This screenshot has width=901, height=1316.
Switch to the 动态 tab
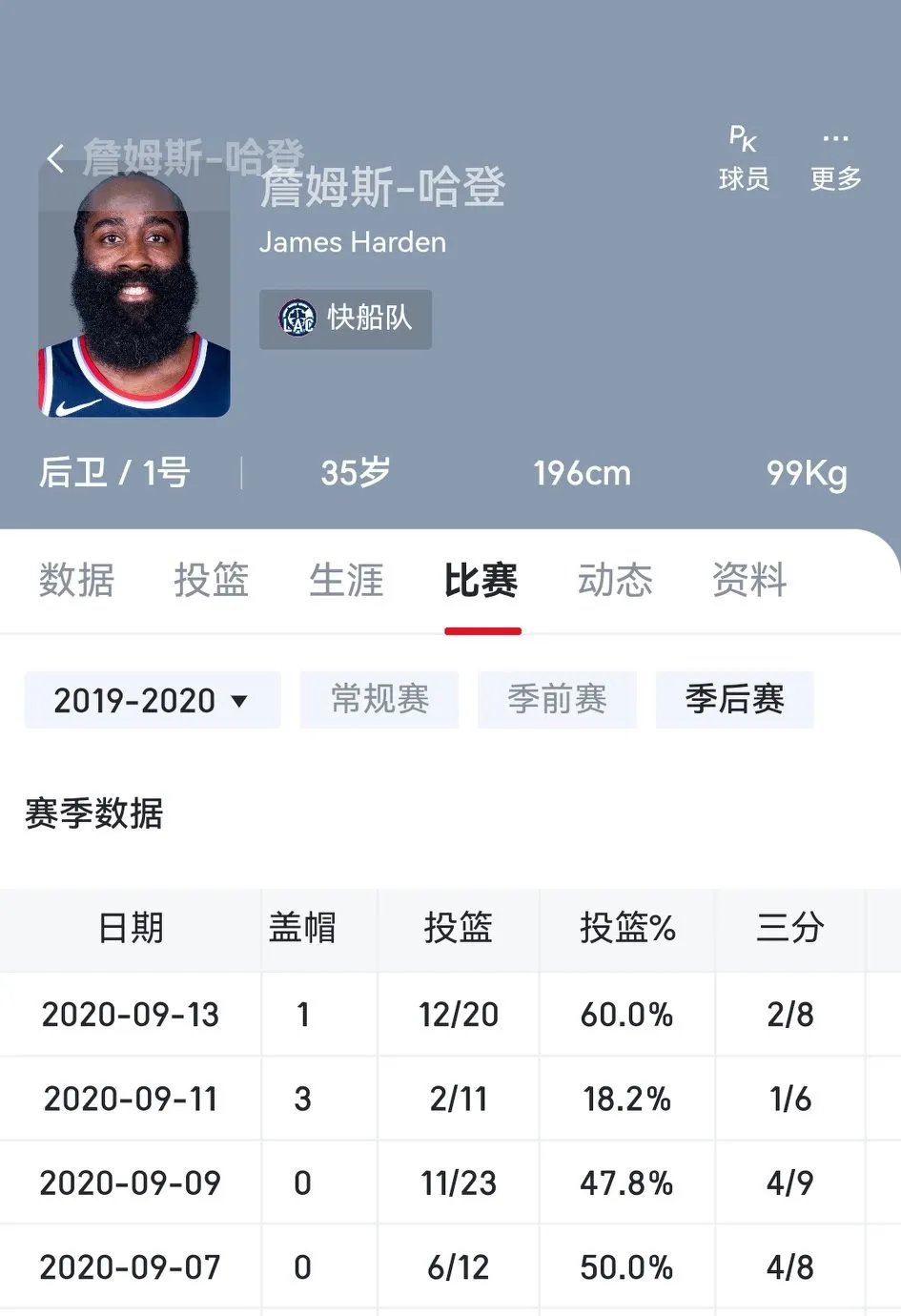615,580
